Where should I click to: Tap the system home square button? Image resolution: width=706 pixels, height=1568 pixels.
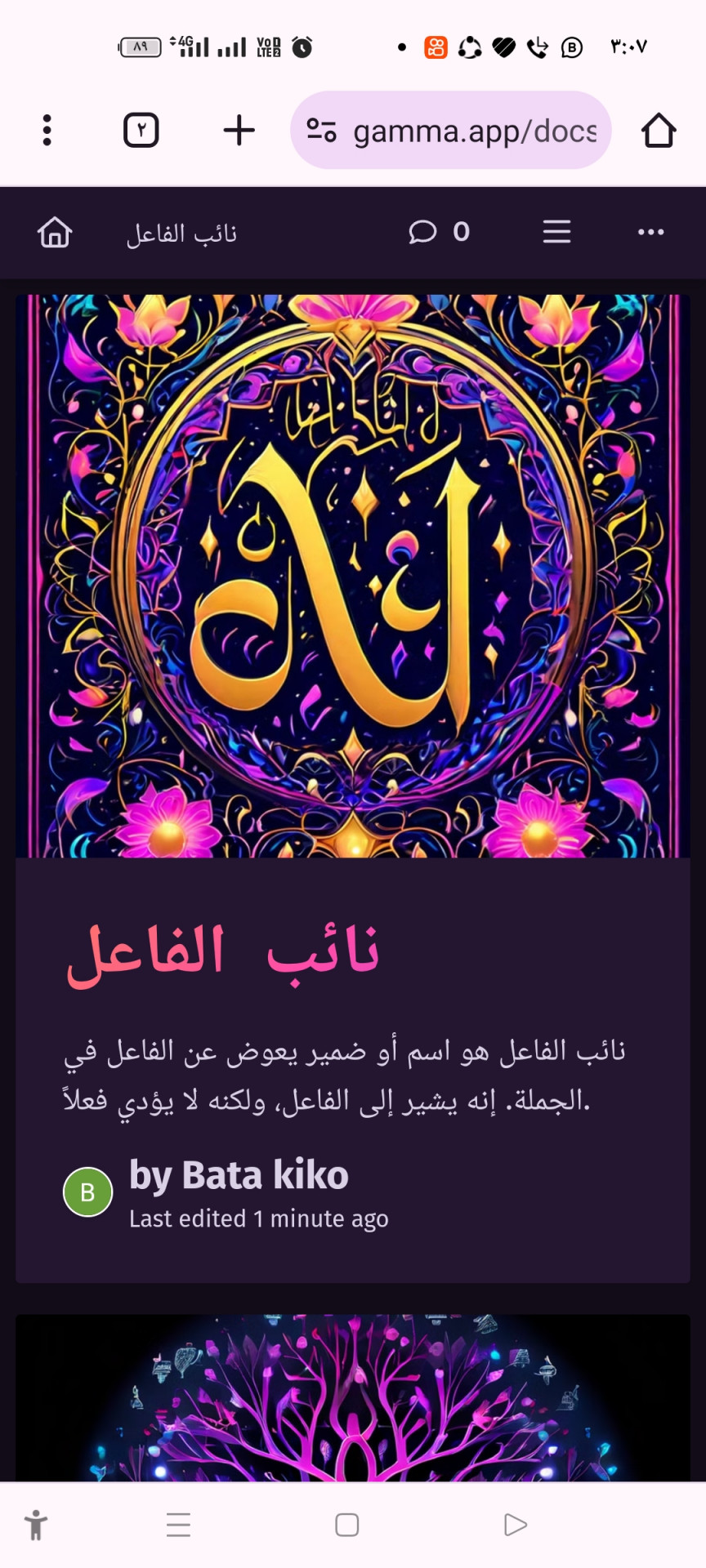click(x=347, y=1525)
